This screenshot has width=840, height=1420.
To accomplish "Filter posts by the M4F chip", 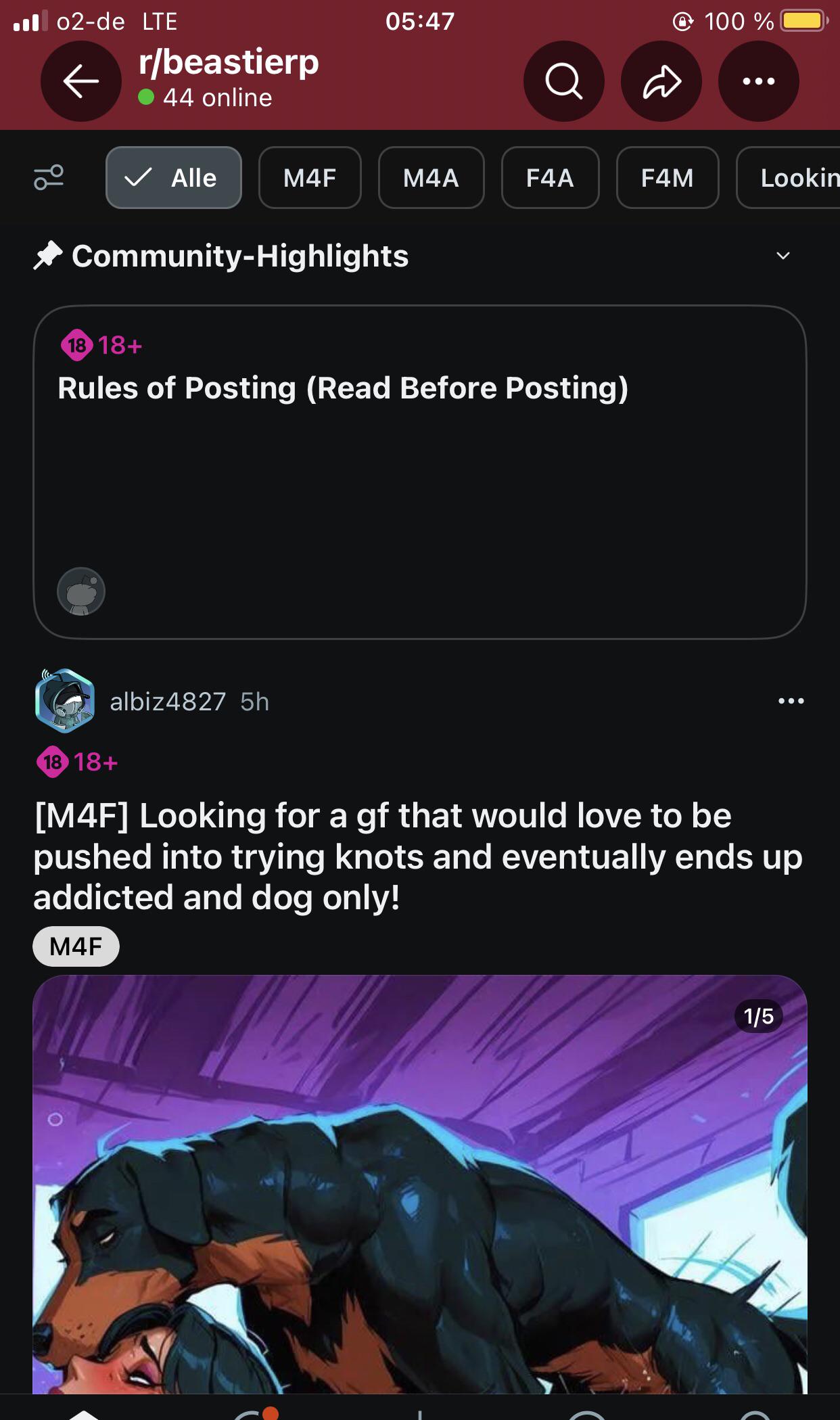I will [x=310, y=178].
